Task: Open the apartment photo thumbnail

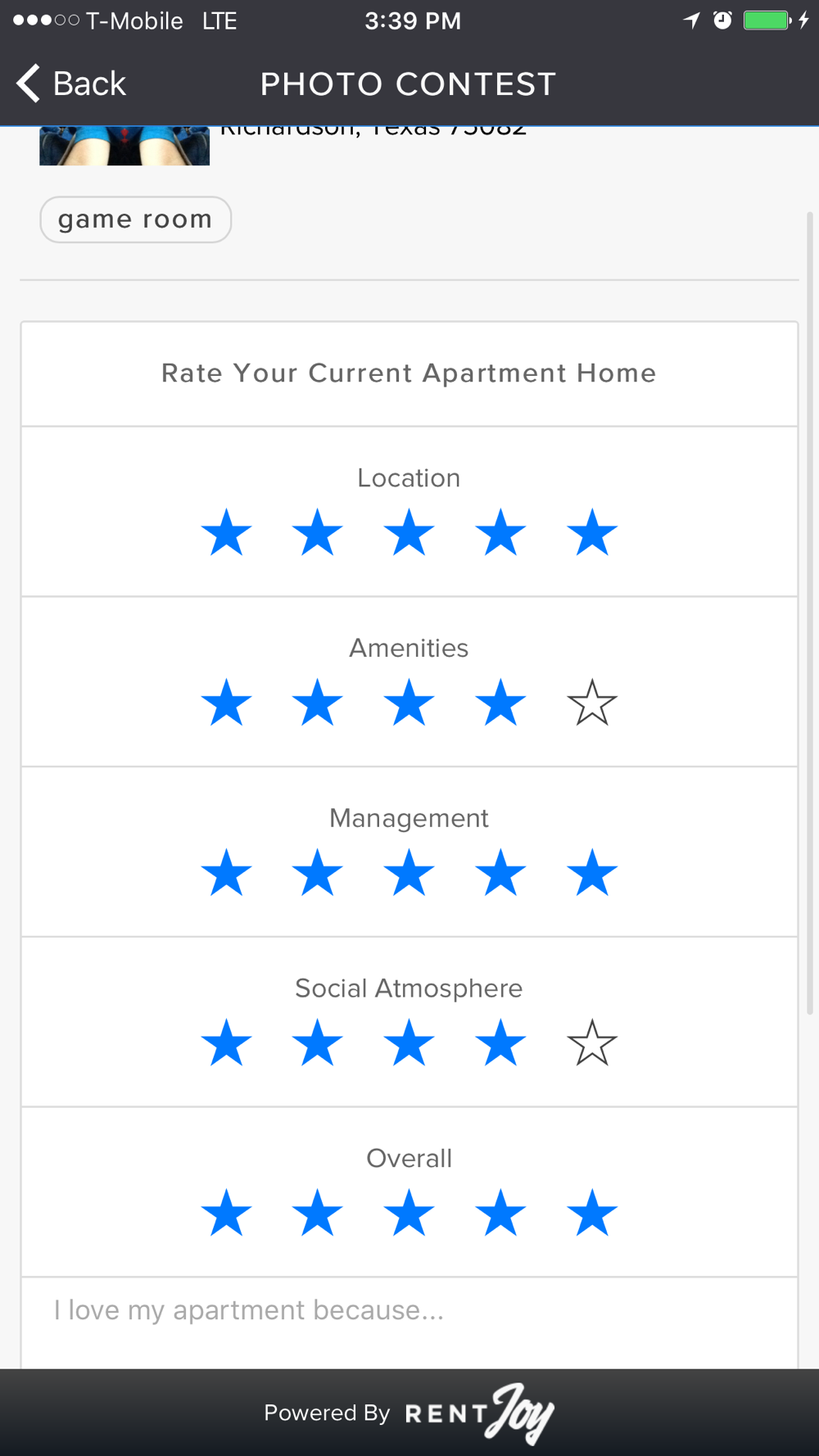Action: pyautogui.click(x=124, y=146)
